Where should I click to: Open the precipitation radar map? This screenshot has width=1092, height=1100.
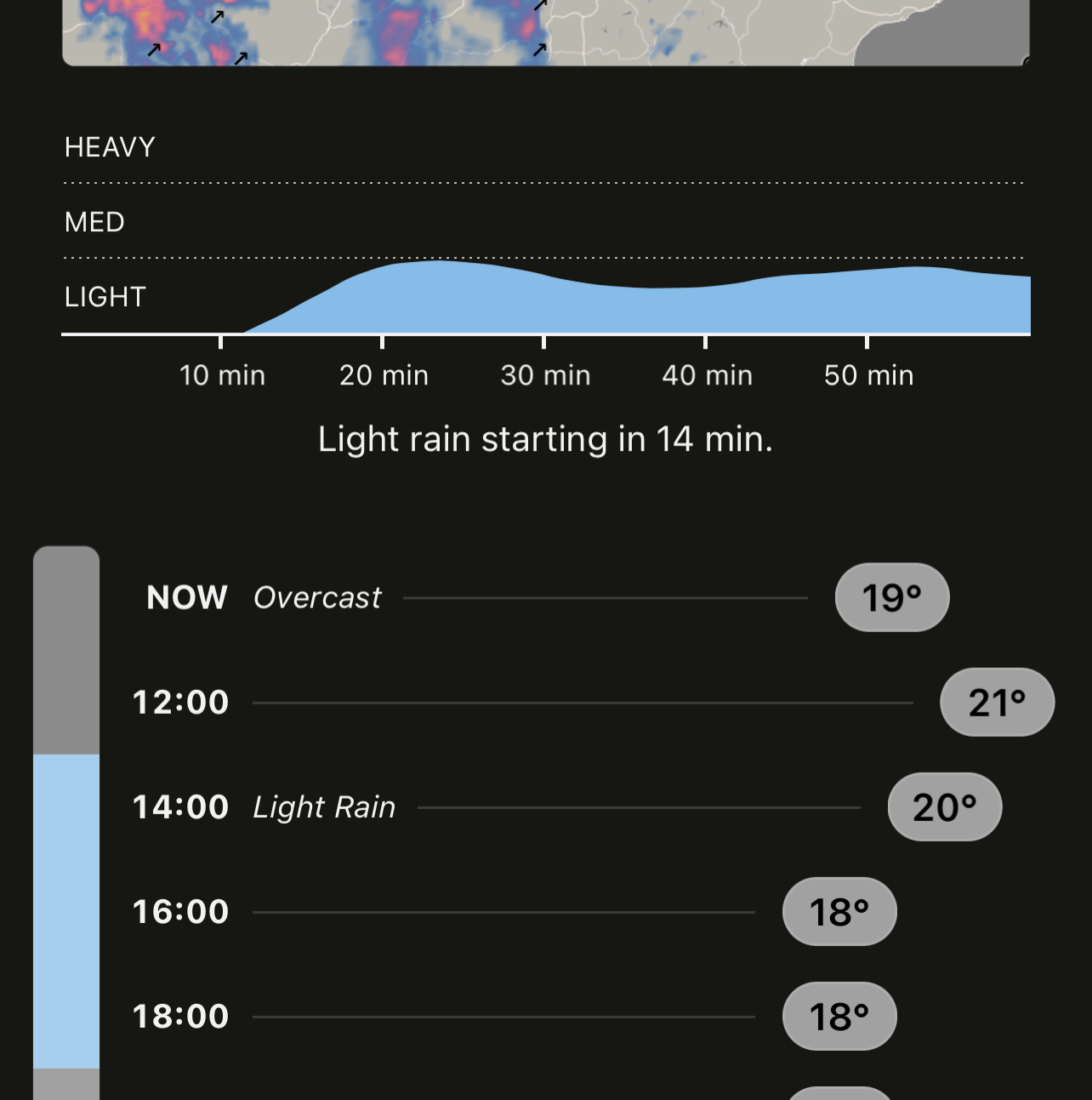coord(544,31)
